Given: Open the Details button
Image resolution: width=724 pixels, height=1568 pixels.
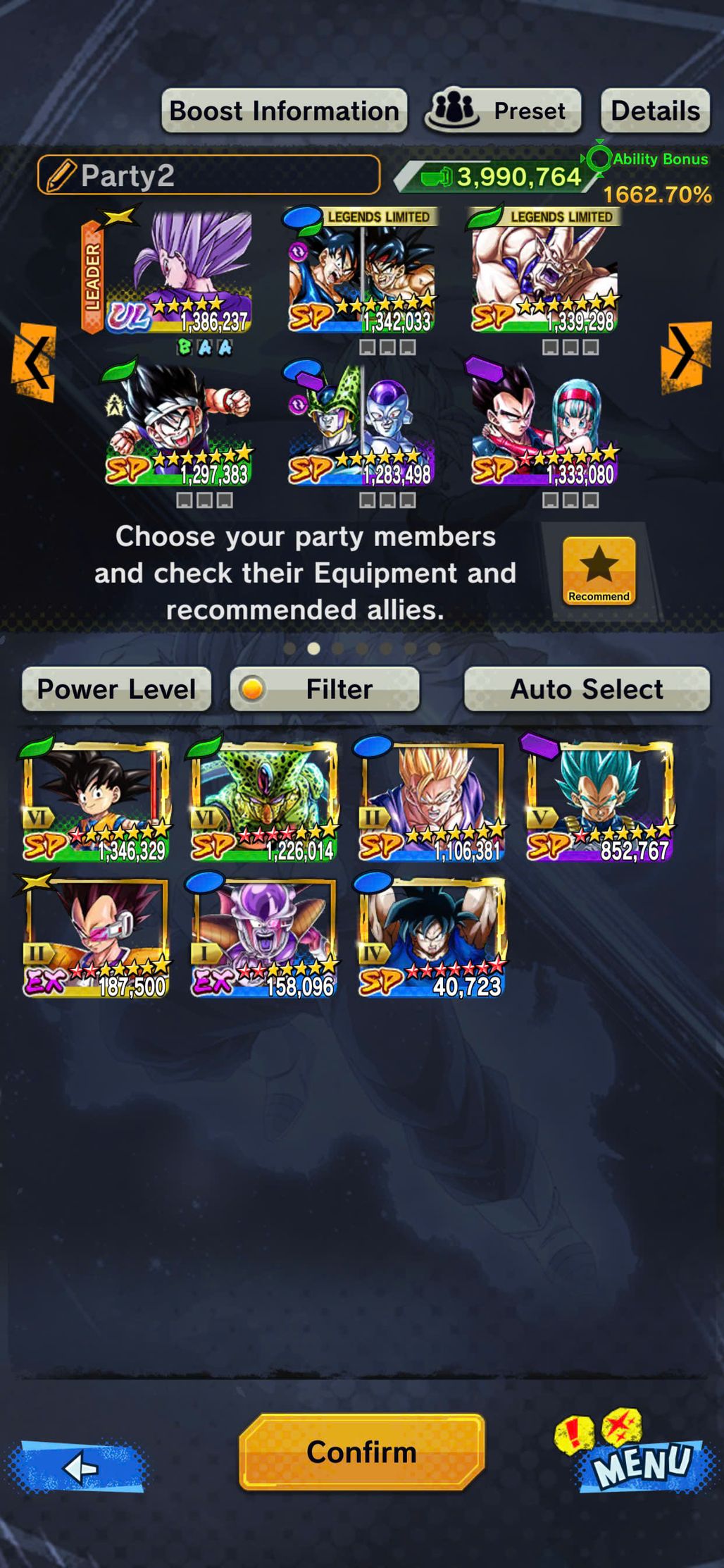Looking at the screenshot, I should click(655, 111).
